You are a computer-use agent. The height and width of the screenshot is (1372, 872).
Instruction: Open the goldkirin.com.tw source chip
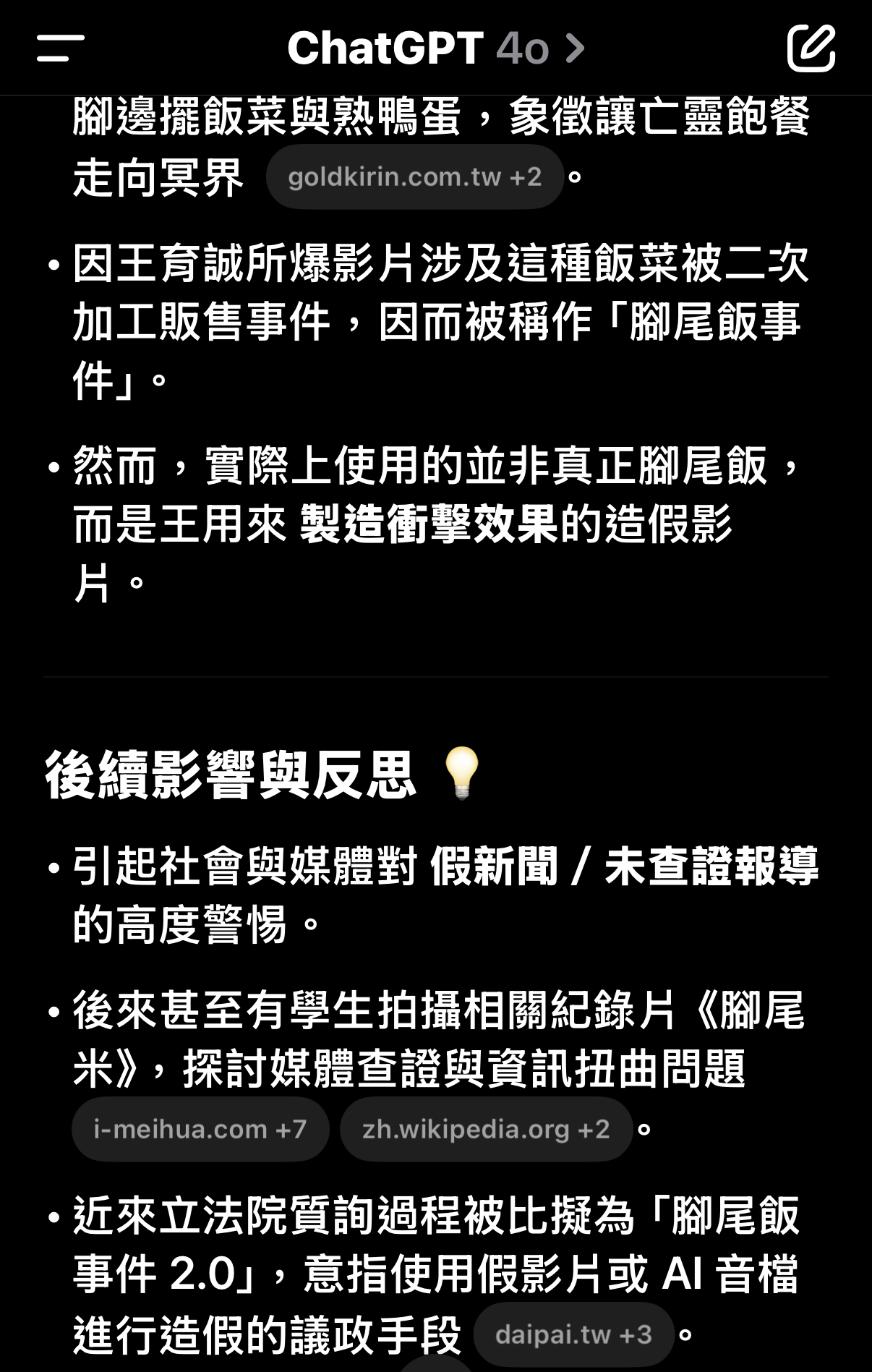(x=414, y=176)
